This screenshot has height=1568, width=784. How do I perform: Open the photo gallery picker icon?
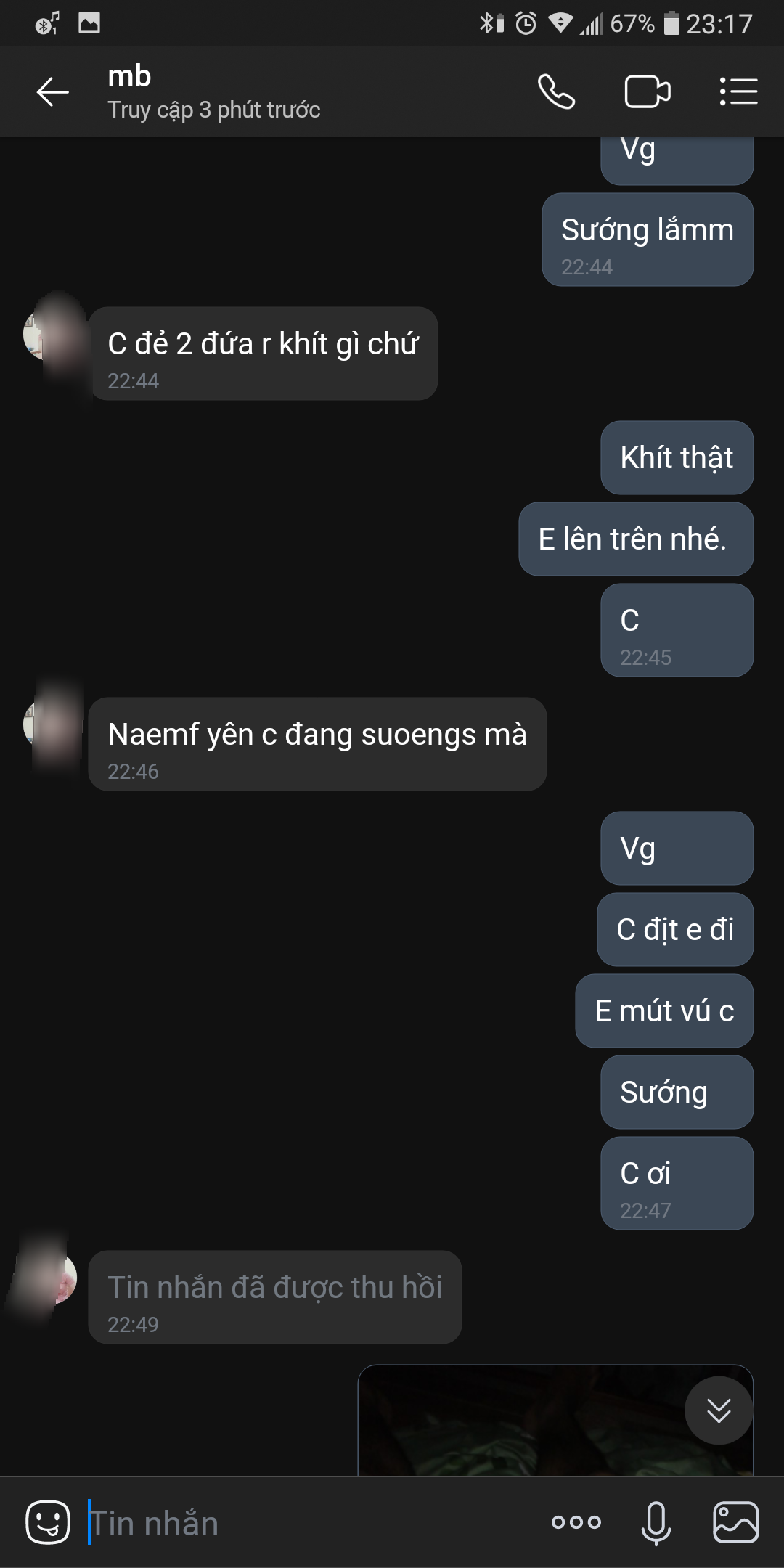coord(735,1522)
